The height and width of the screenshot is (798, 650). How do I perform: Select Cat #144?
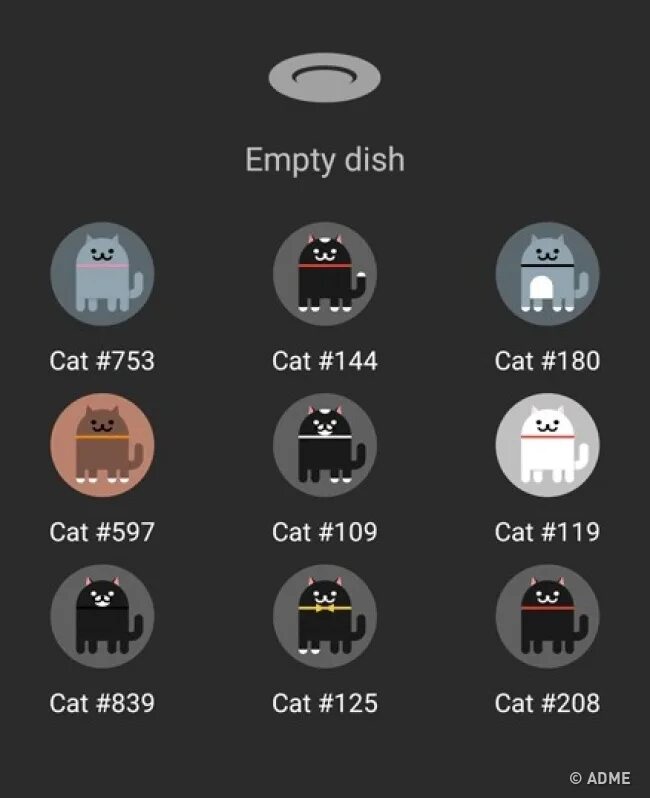tap(325, 274)
